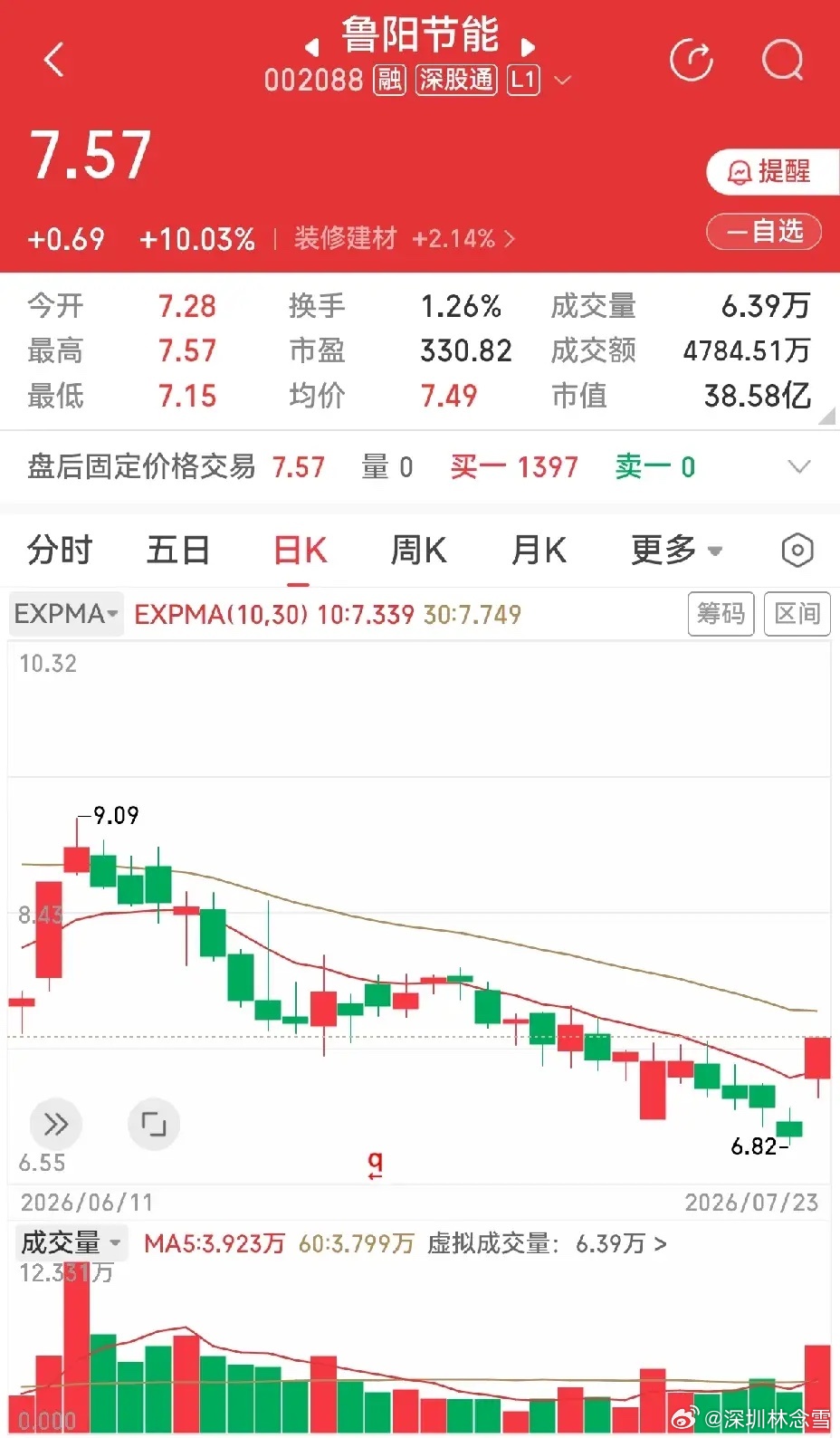Select the 月K tab
The image size is (840, 1438).
tap(539, 550)
